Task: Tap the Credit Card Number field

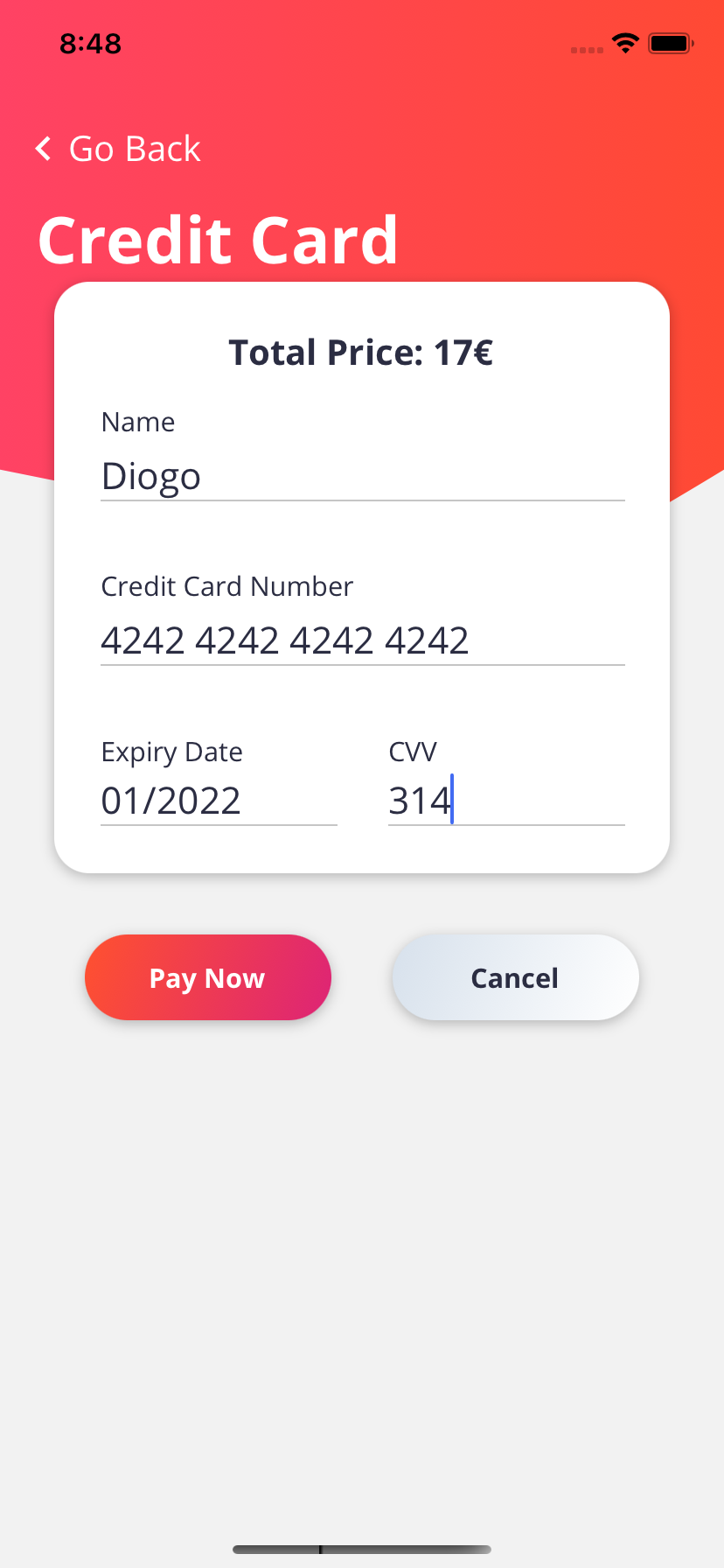Action: (x=363, y=640)
